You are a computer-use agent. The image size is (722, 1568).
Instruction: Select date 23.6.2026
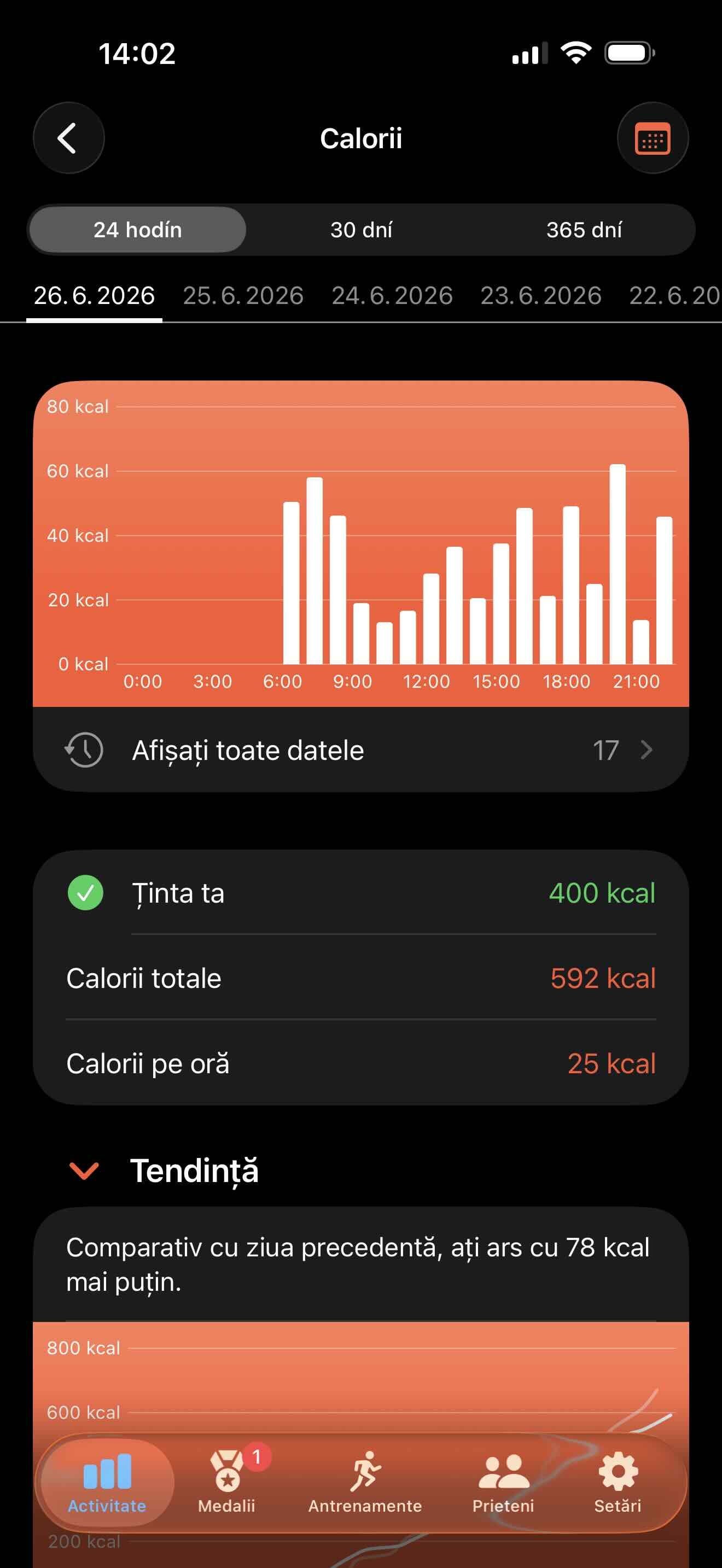click(540, 296)
